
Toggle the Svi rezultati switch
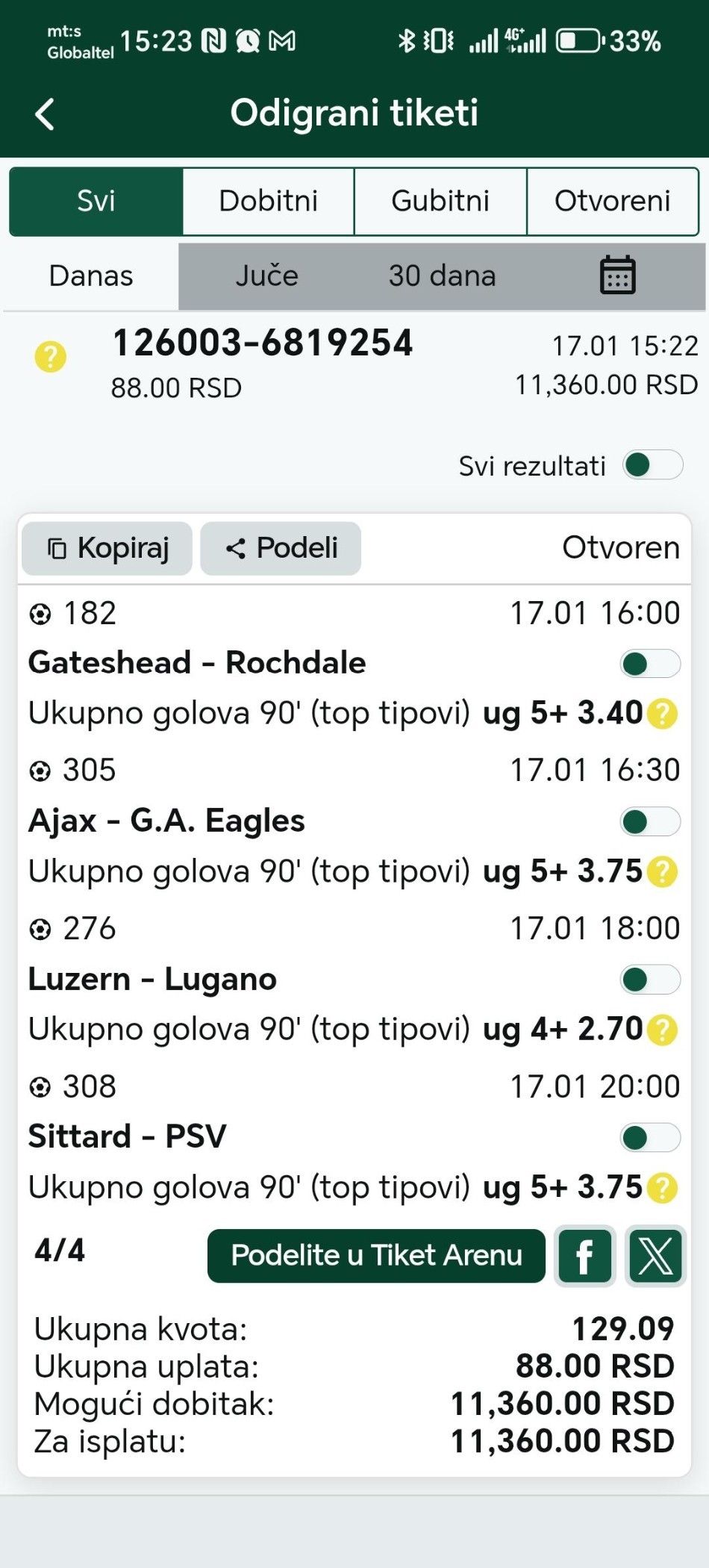[x=652, y=465]
